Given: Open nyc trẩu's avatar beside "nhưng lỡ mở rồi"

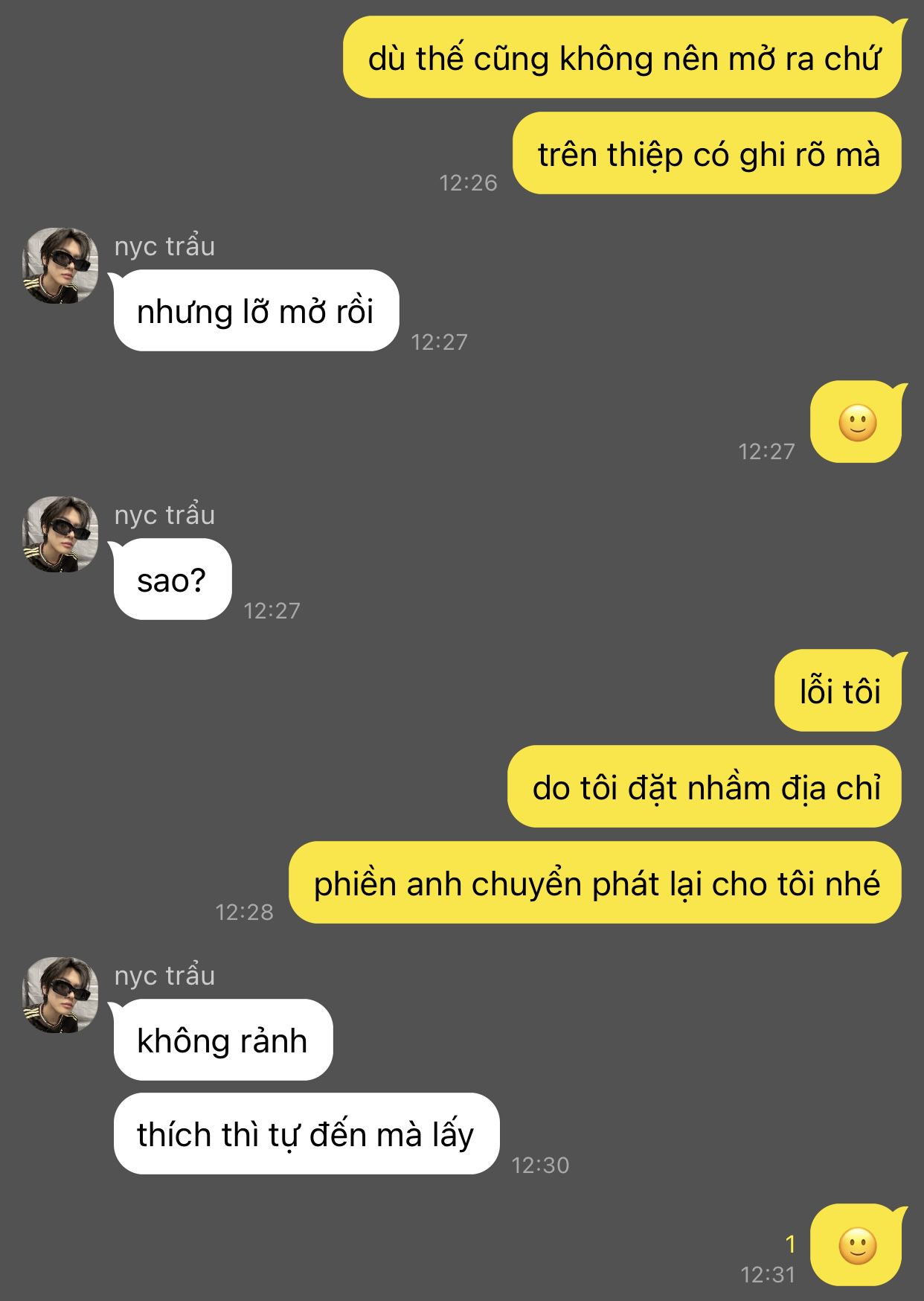Looking at the screenshot, I should click(60, 266).
